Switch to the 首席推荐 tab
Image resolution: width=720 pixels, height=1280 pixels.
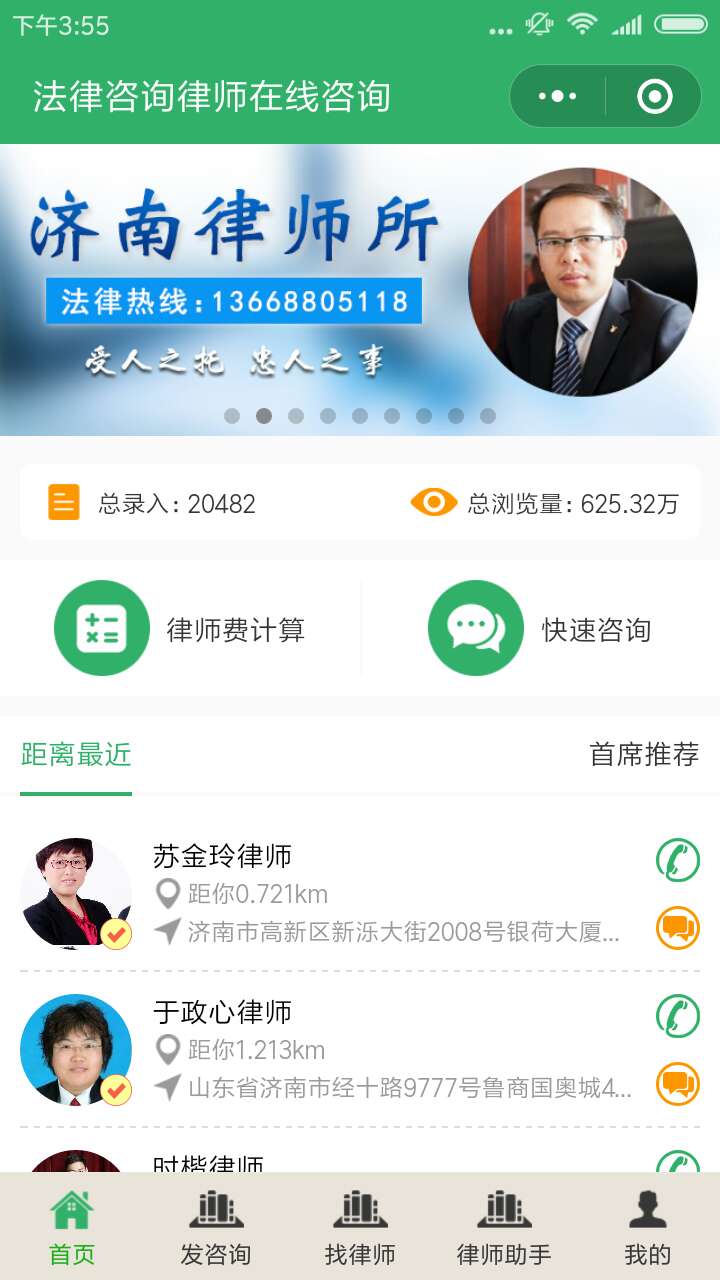coord(644,755)
